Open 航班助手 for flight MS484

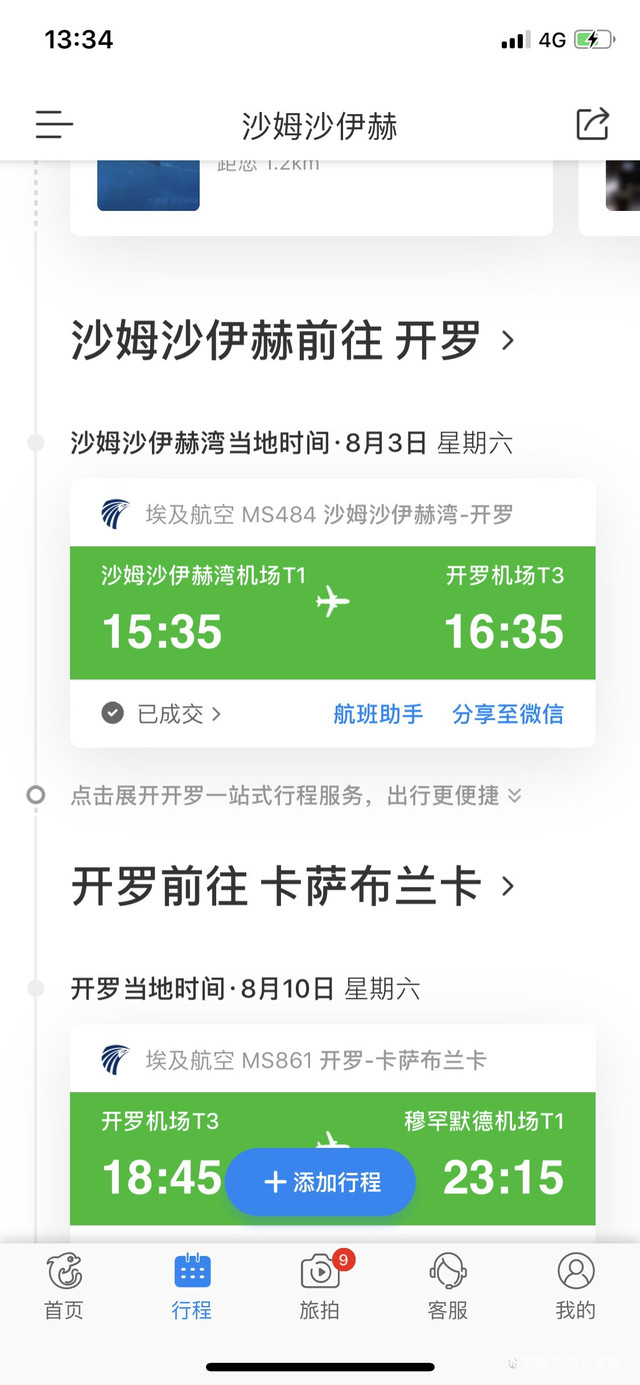(x=378, y=714)
